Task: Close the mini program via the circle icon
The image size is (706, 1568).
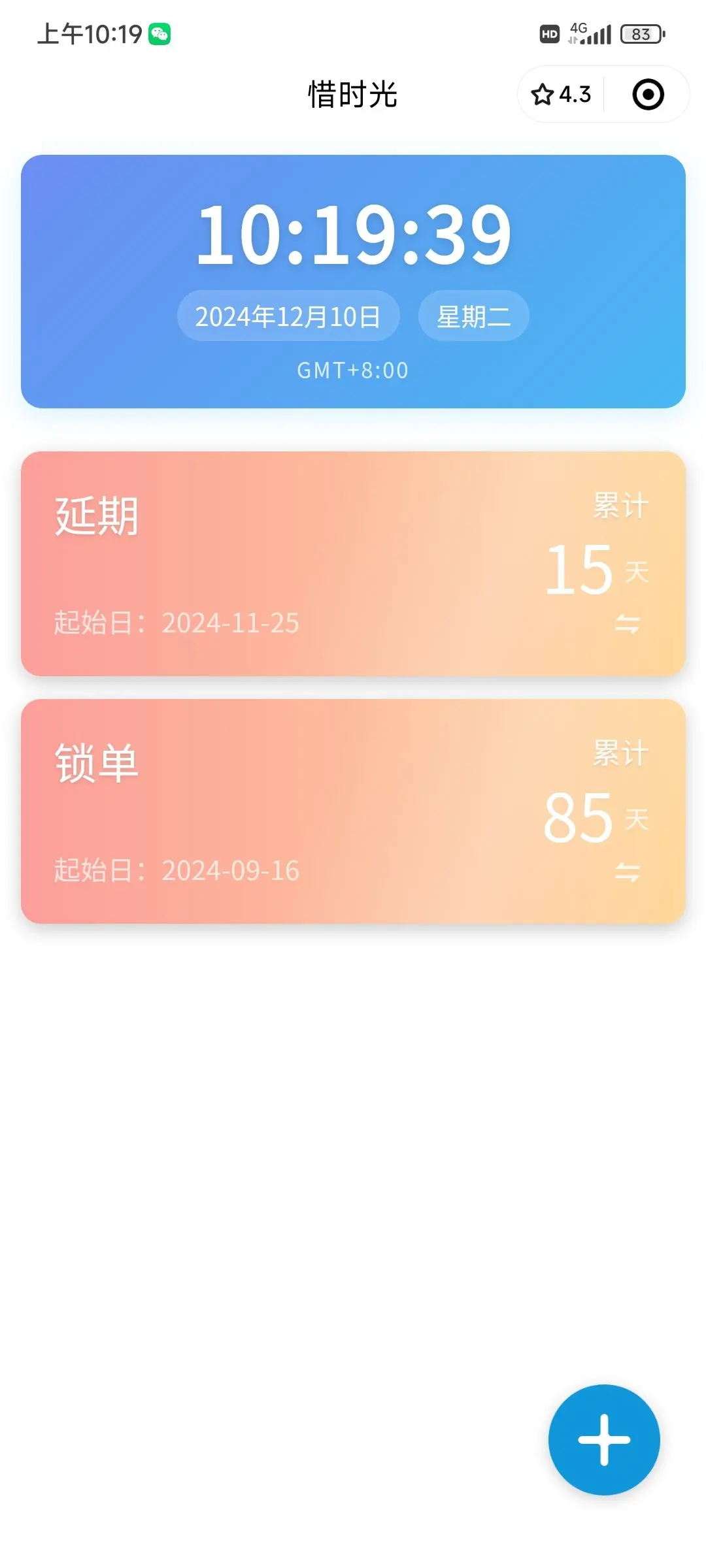Action: coord(648,95)
